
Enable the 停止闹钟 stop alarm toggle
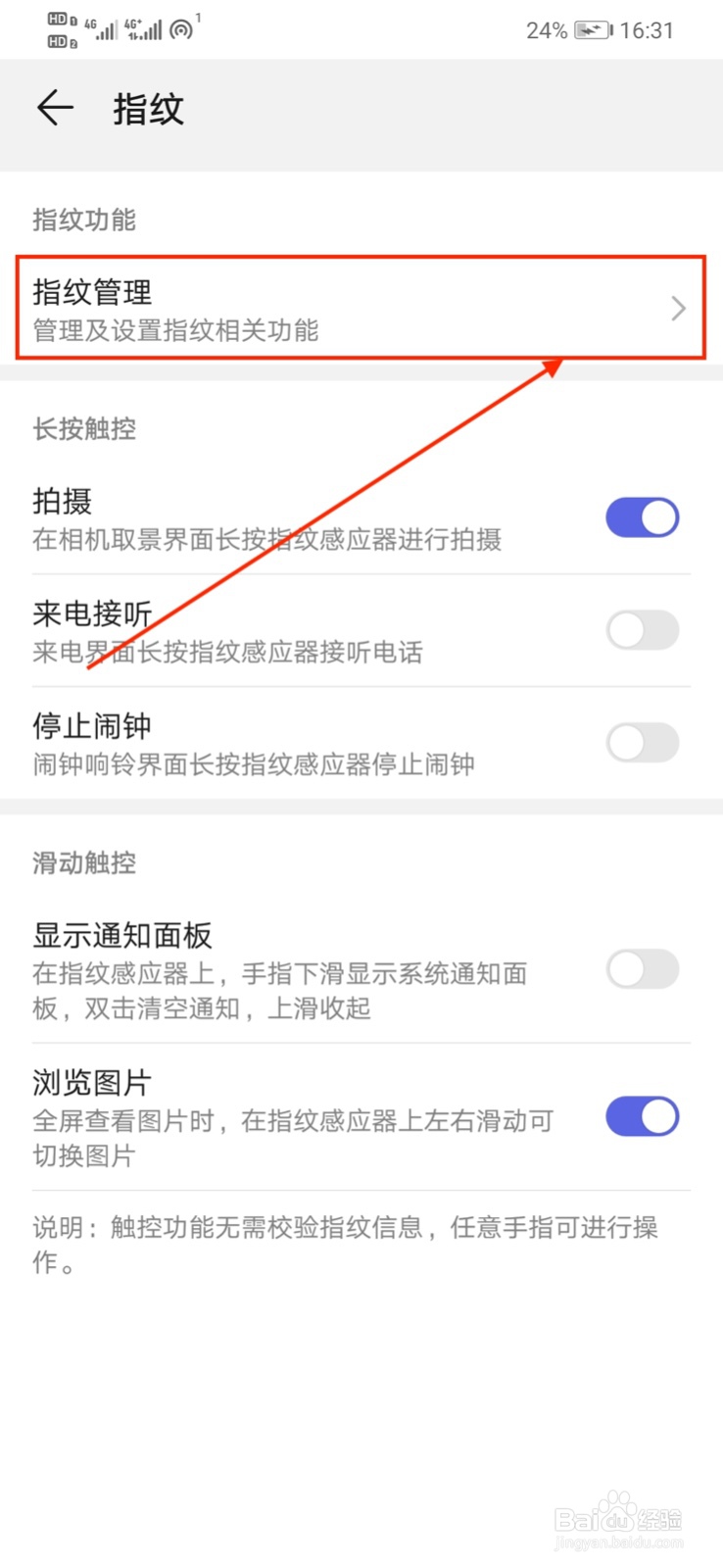coord(642,743)
